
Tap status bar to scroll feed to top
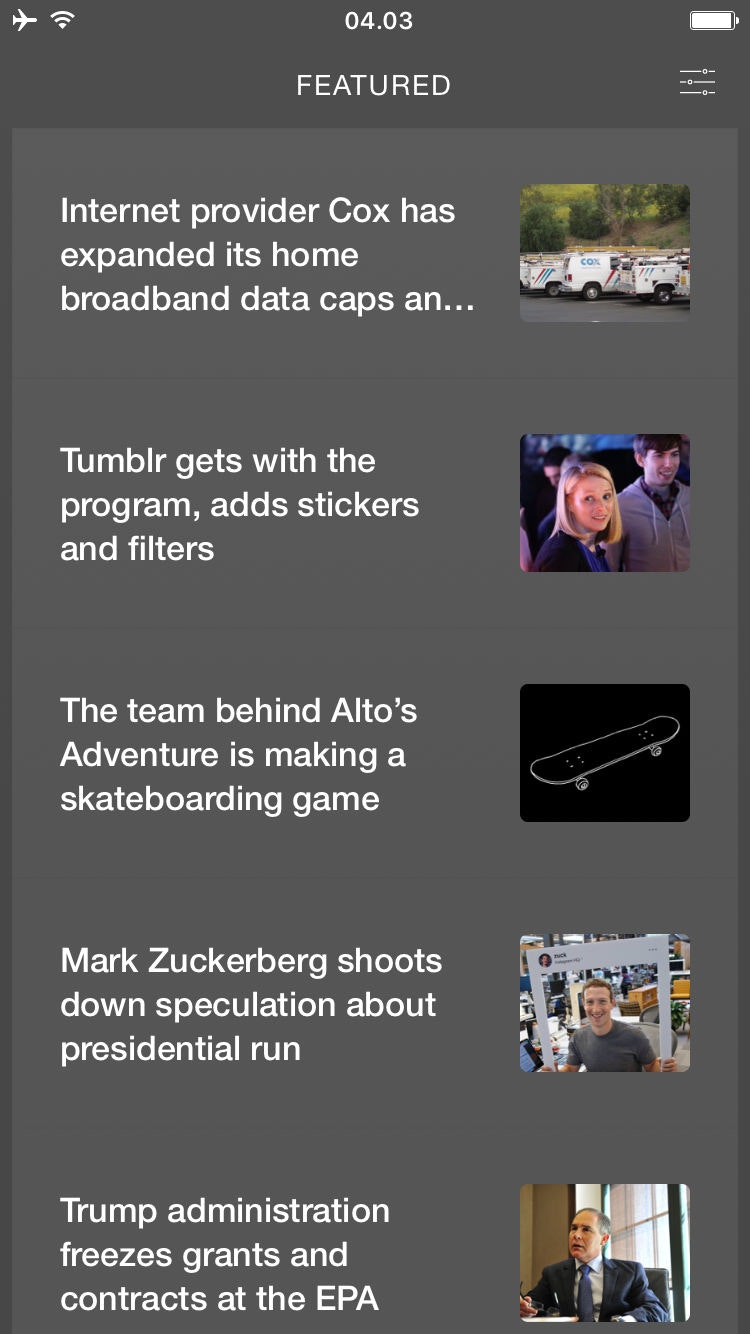(x=375, y=19)
